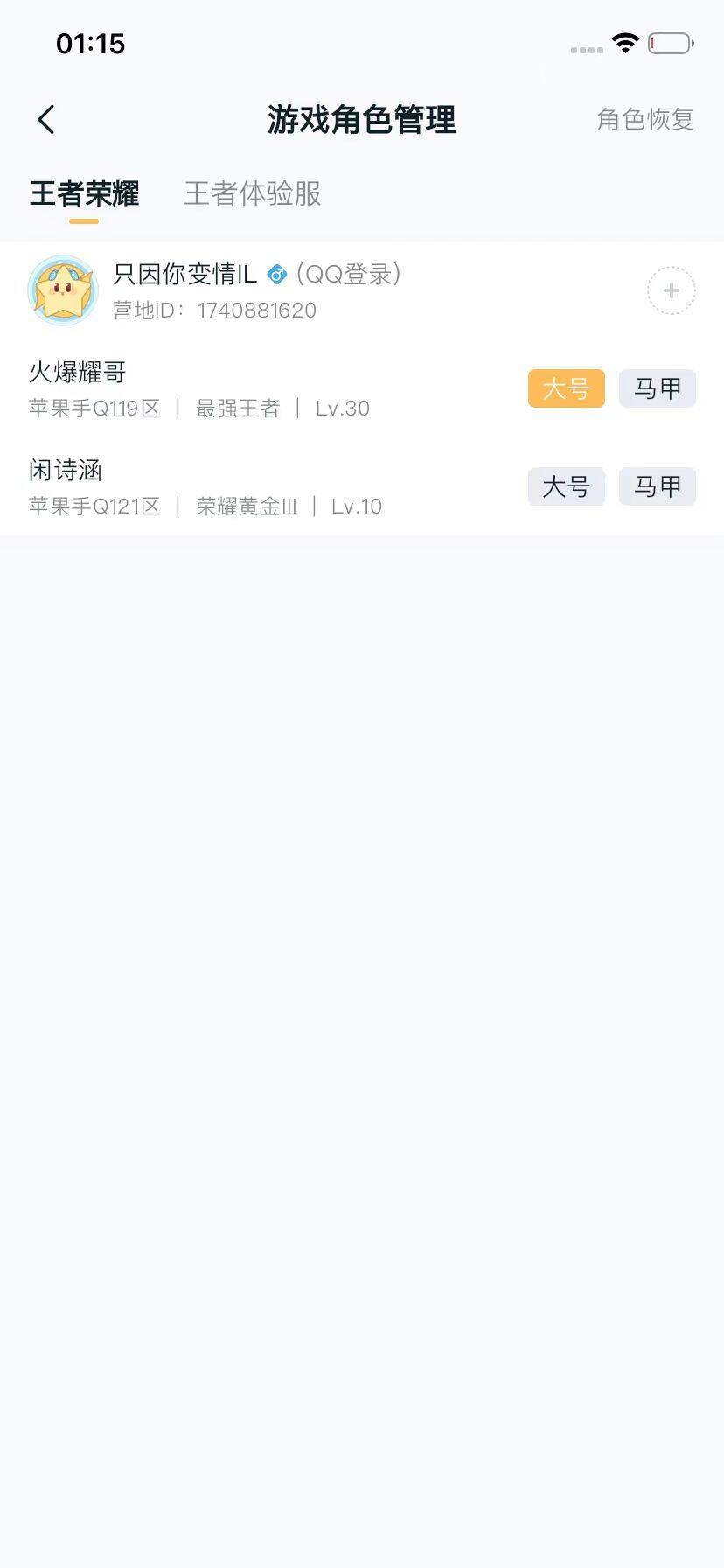Tap the back arrow to return
The image size is (724, 1568).
pyautogui.click(x=45, y=118)
